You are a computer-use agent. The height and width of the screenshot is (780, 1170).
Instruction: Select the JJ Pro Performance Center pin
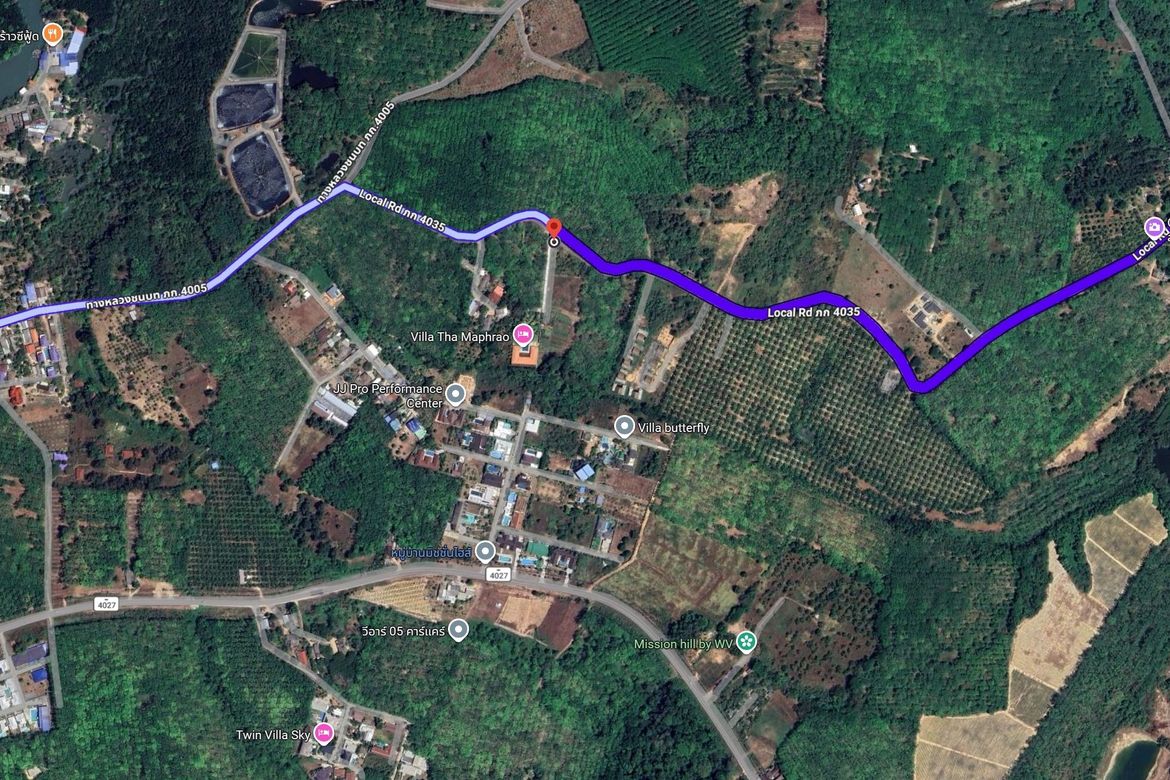pyautogui.click(x=456, y=392)
